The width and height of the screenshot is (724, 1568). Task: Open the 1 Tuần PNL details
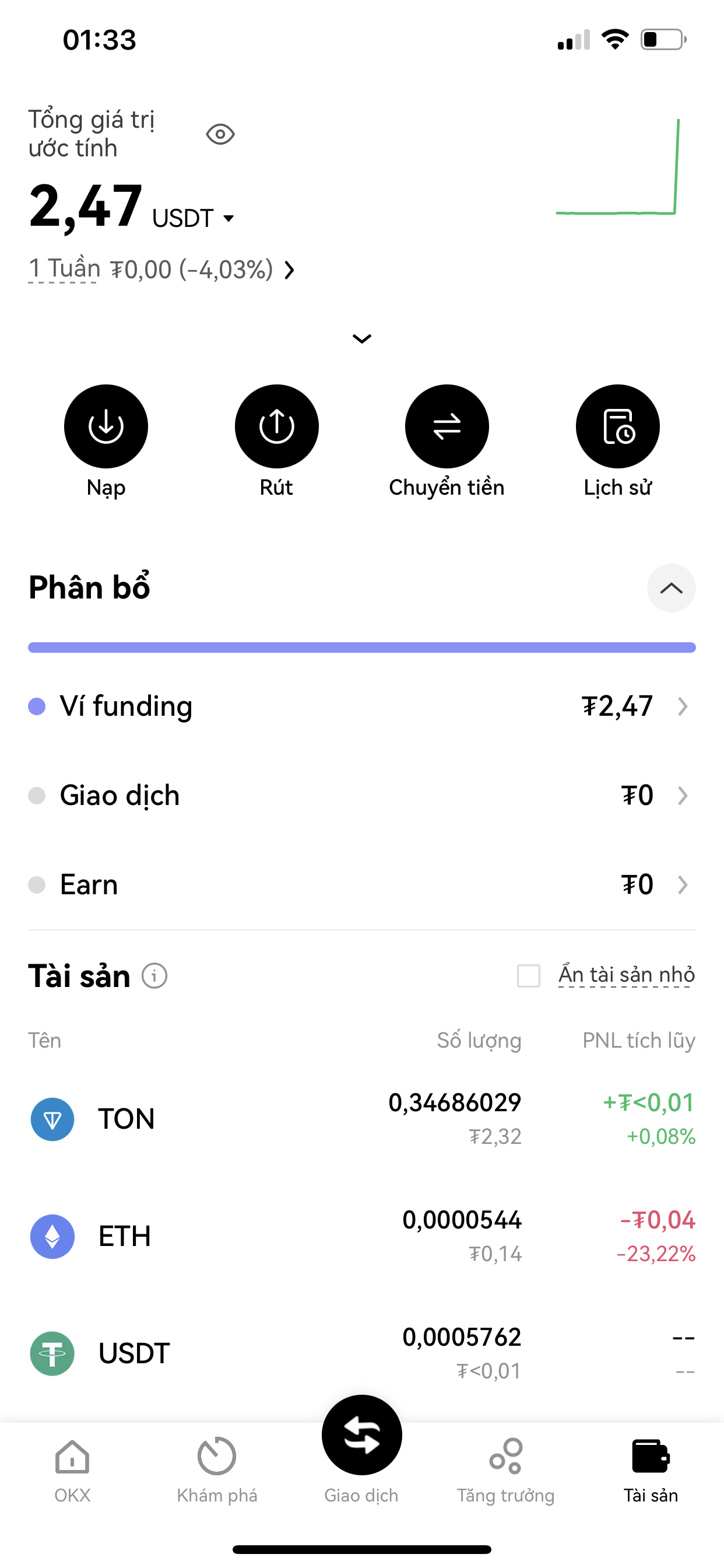pos(162,269)
